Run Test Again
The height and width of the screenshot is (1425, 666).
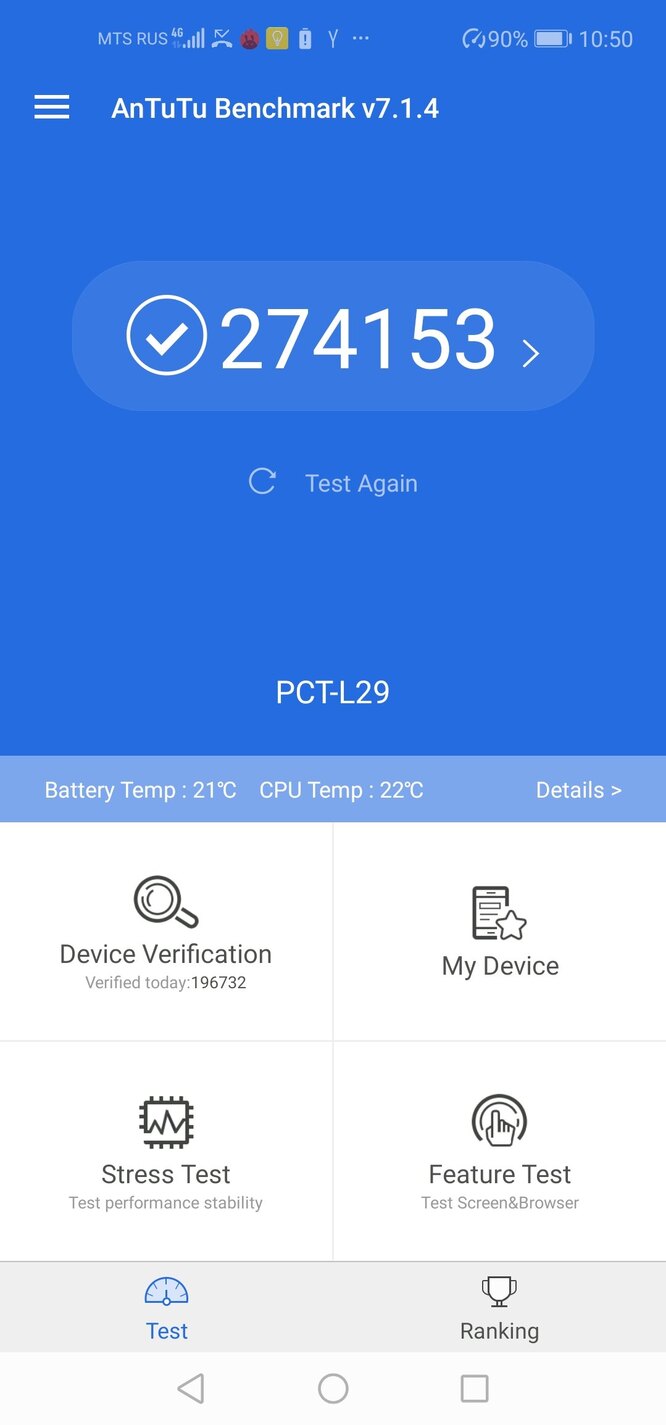[333, 483]
